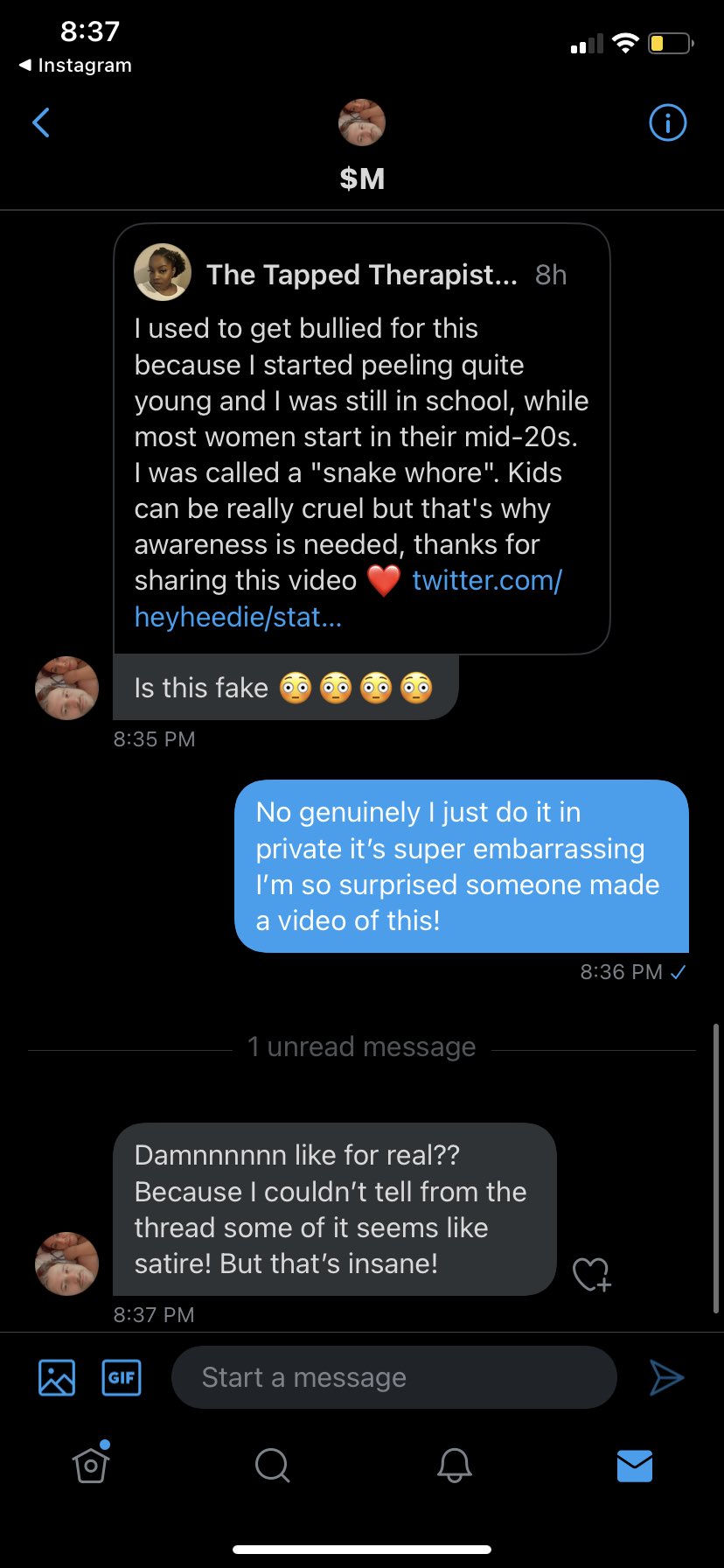React to the "Damnnnnnn like for real??" message
724x1568 pixels.
592,1274
